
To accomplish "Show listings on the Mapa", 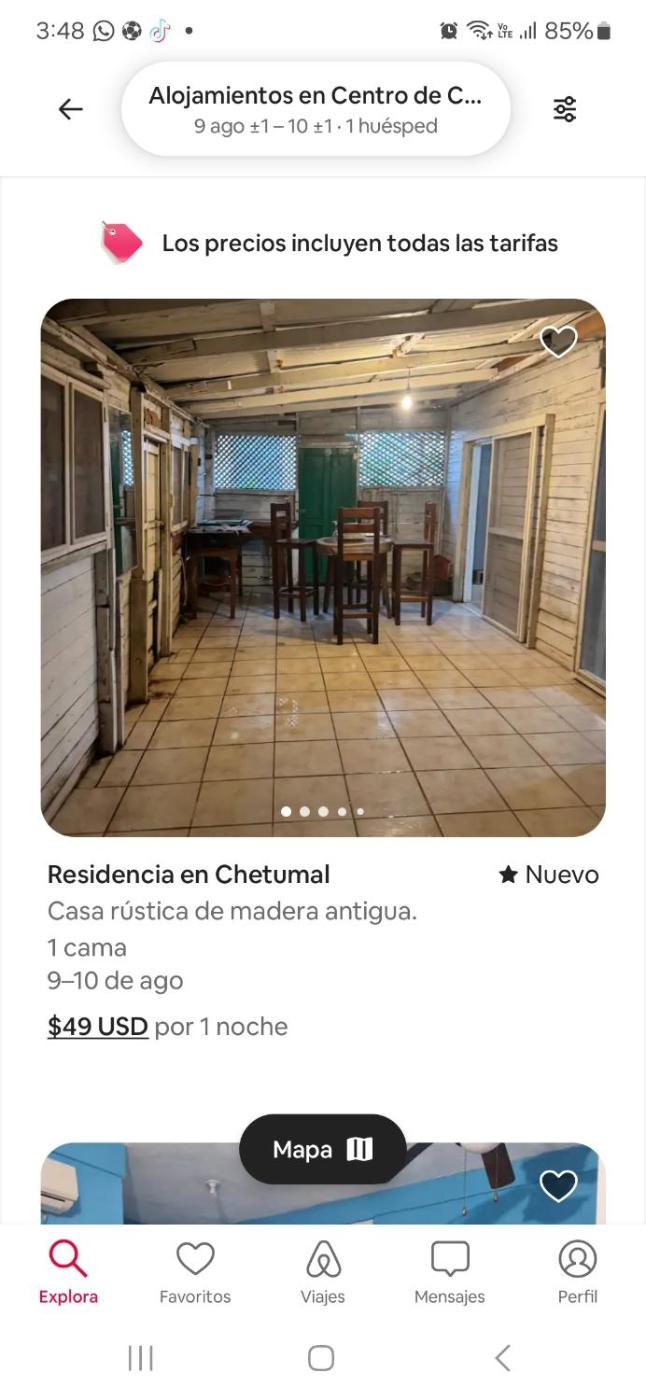I will click(x=322, y=1149).
